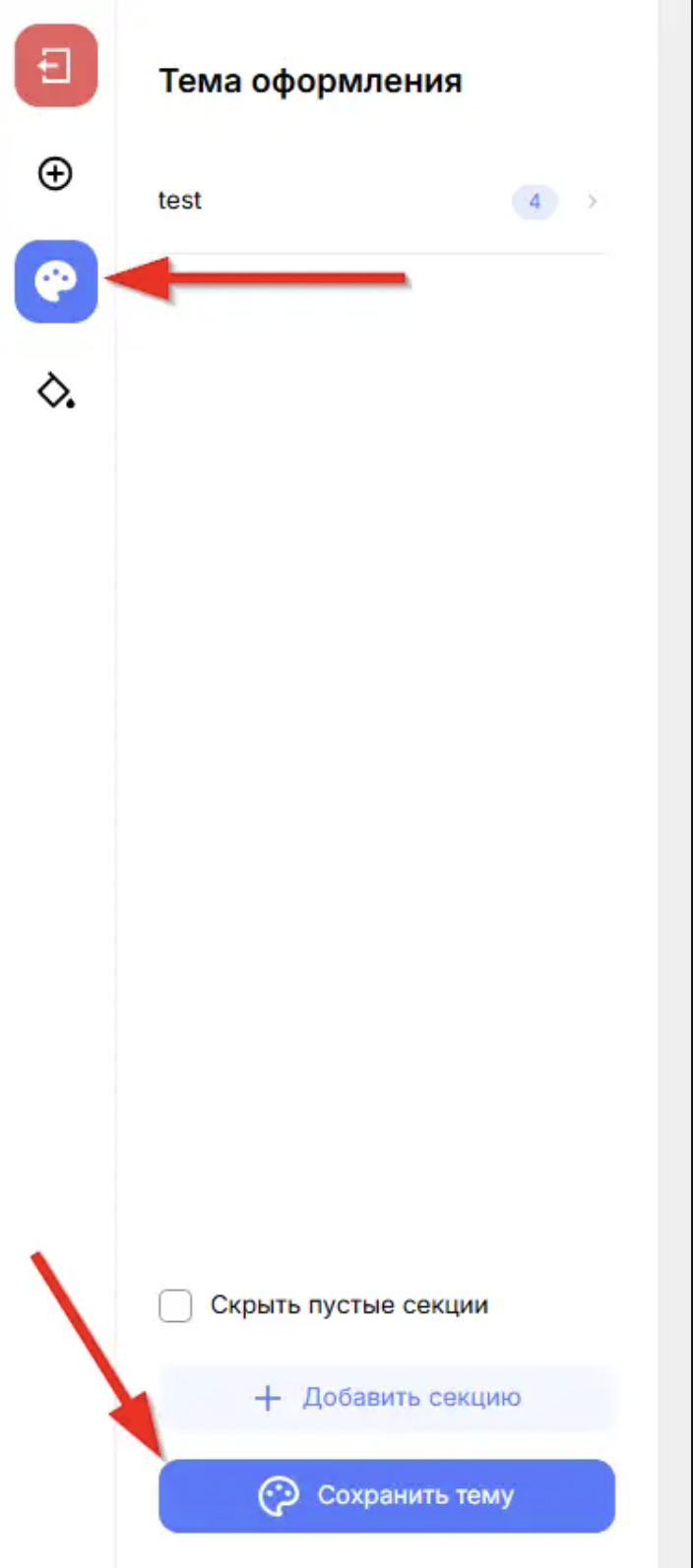Tap Добавить секцию button
This screenshot has height=1568, width=693.
pos(387,1398)
